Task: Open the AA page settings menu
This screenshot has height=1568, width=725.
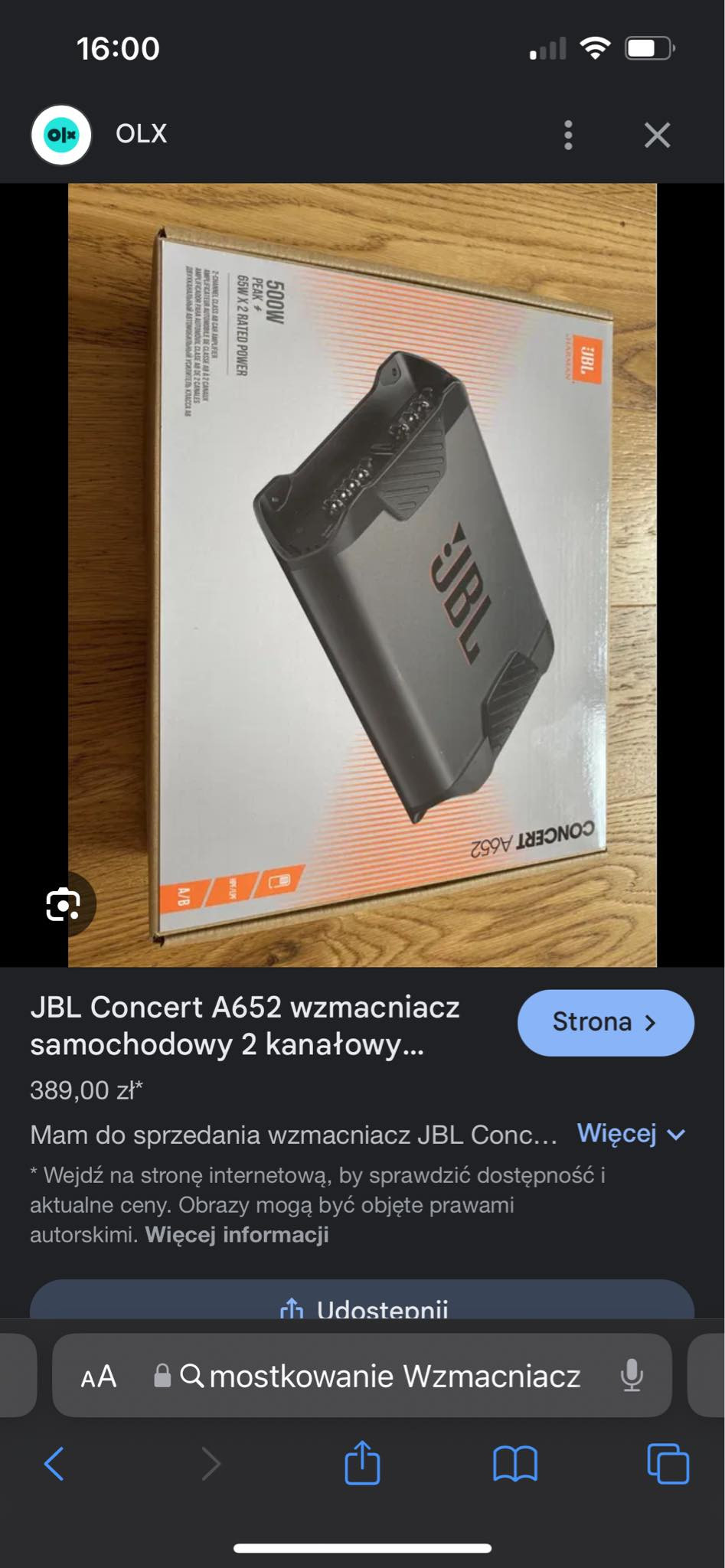Action: [99, 1376]
